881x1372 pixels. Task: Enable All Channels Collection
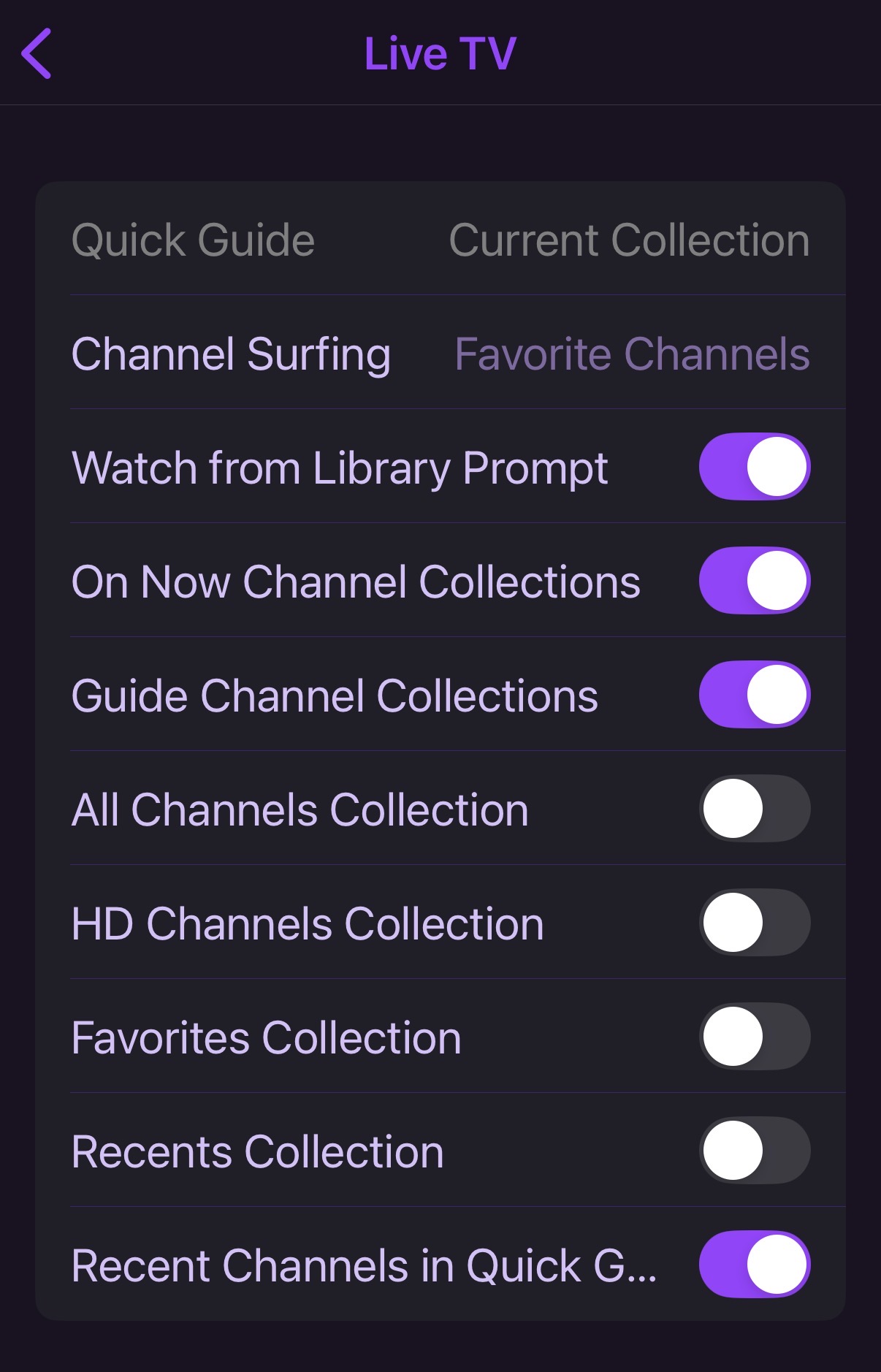coord(754,809)
